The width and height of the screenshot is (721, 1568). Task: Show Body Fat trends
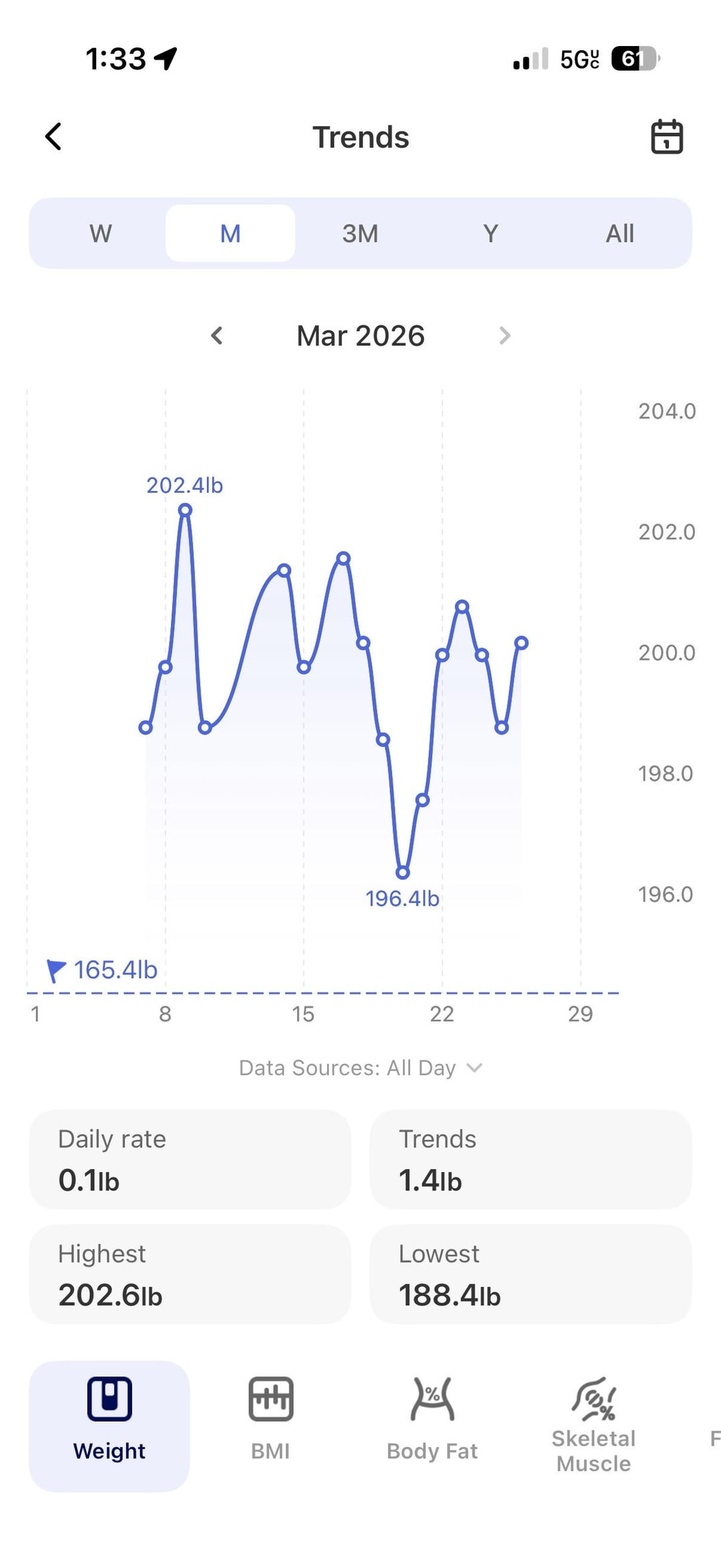click(x=432, y=1426)
